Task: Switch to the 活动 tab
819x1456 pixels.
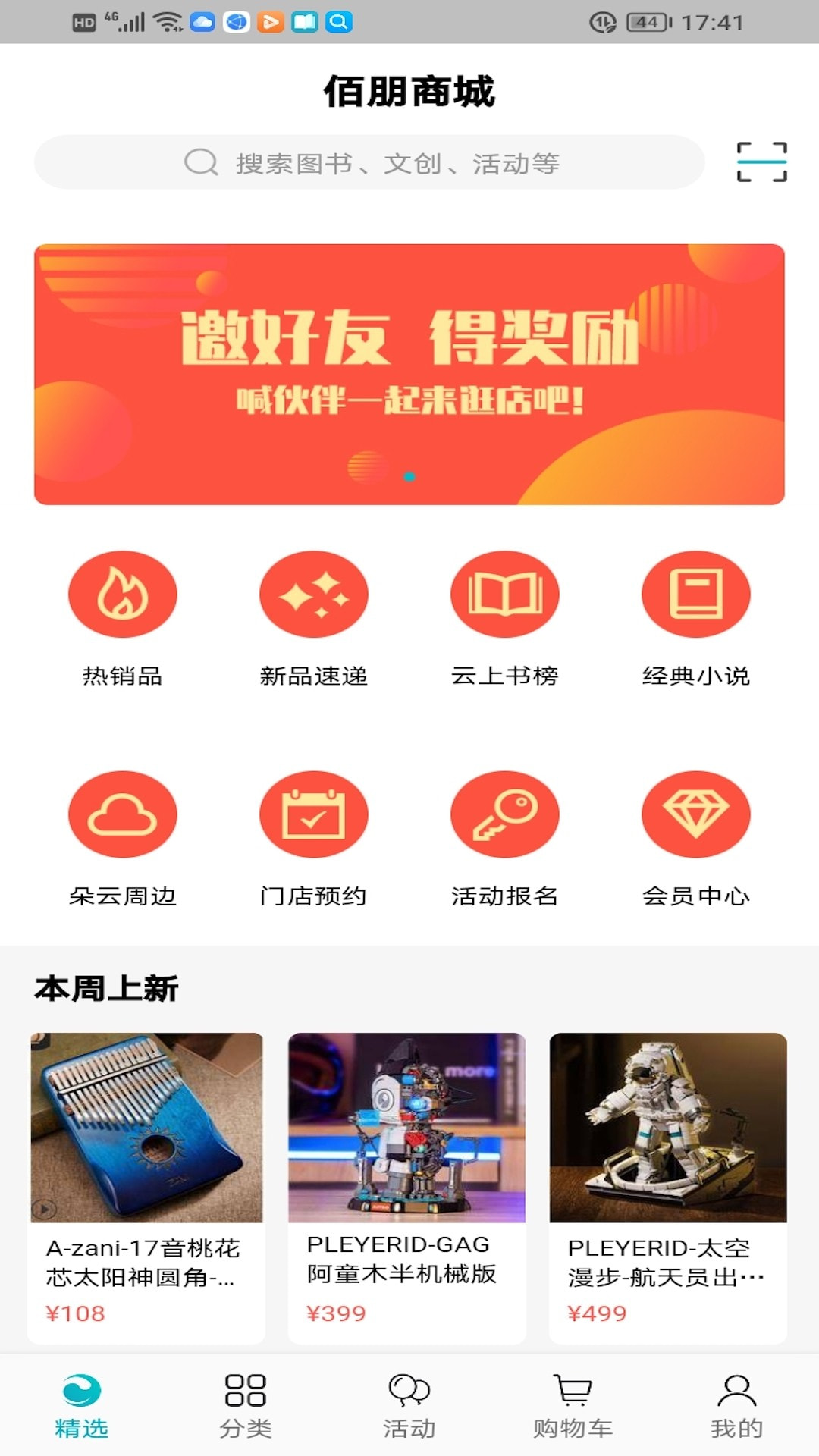Action: [x=409, y=1404]
